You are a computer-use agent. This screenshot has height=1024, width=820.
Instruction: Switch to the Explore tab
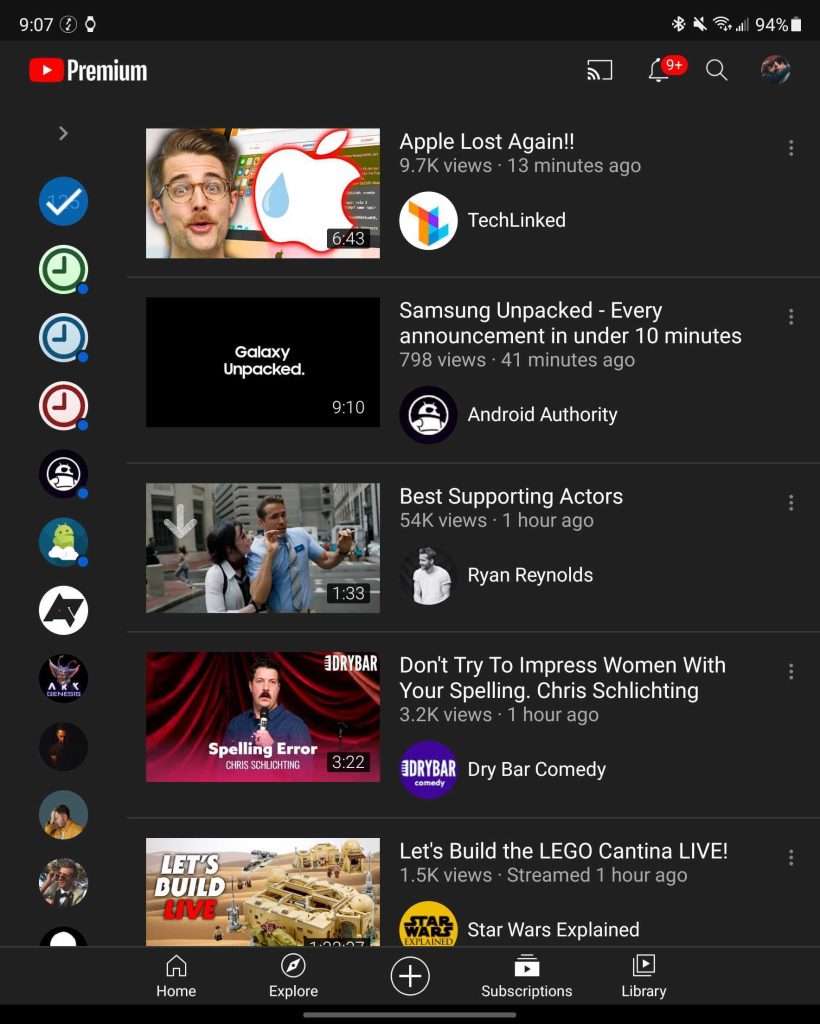point(293,976)
